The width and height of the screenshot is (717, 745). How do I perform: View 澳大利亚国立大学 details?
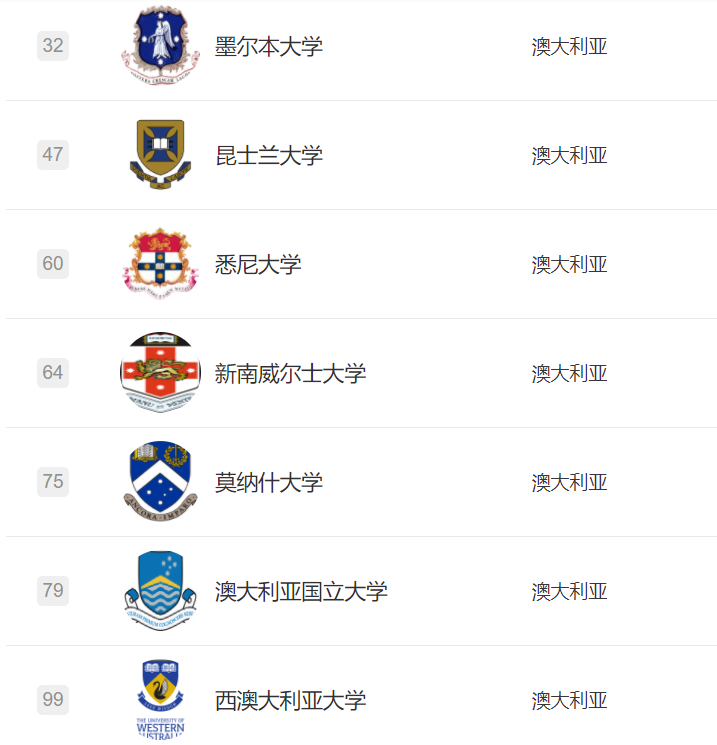(301, 592)
